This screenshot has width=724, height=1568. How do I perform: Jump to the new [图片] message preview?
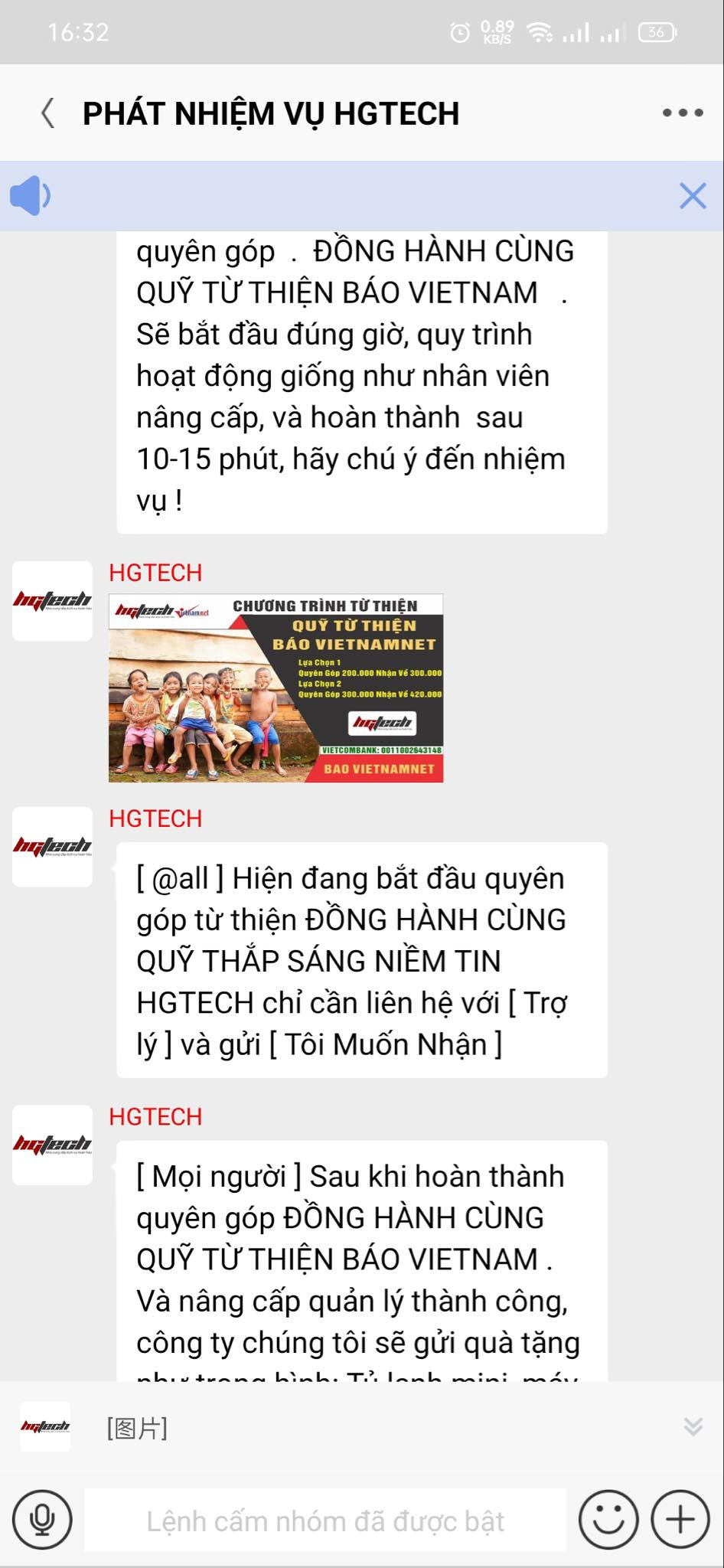pos(138,1428)
